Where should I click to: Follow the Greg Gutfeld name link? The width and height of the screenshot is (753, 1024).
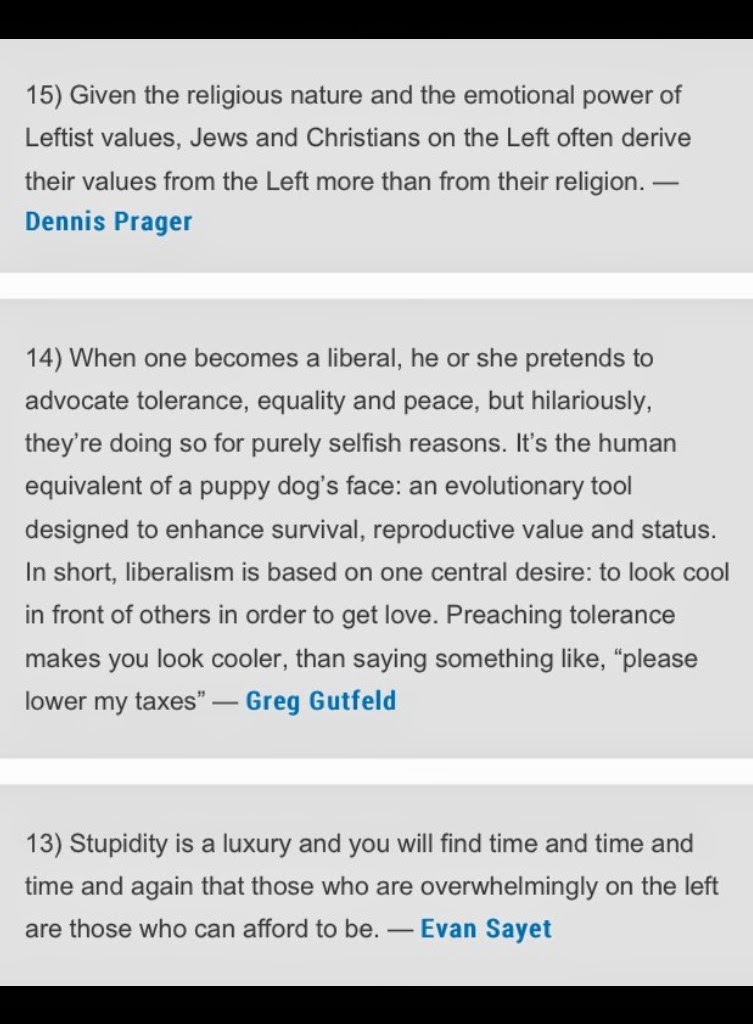click(x=320, y=701)
